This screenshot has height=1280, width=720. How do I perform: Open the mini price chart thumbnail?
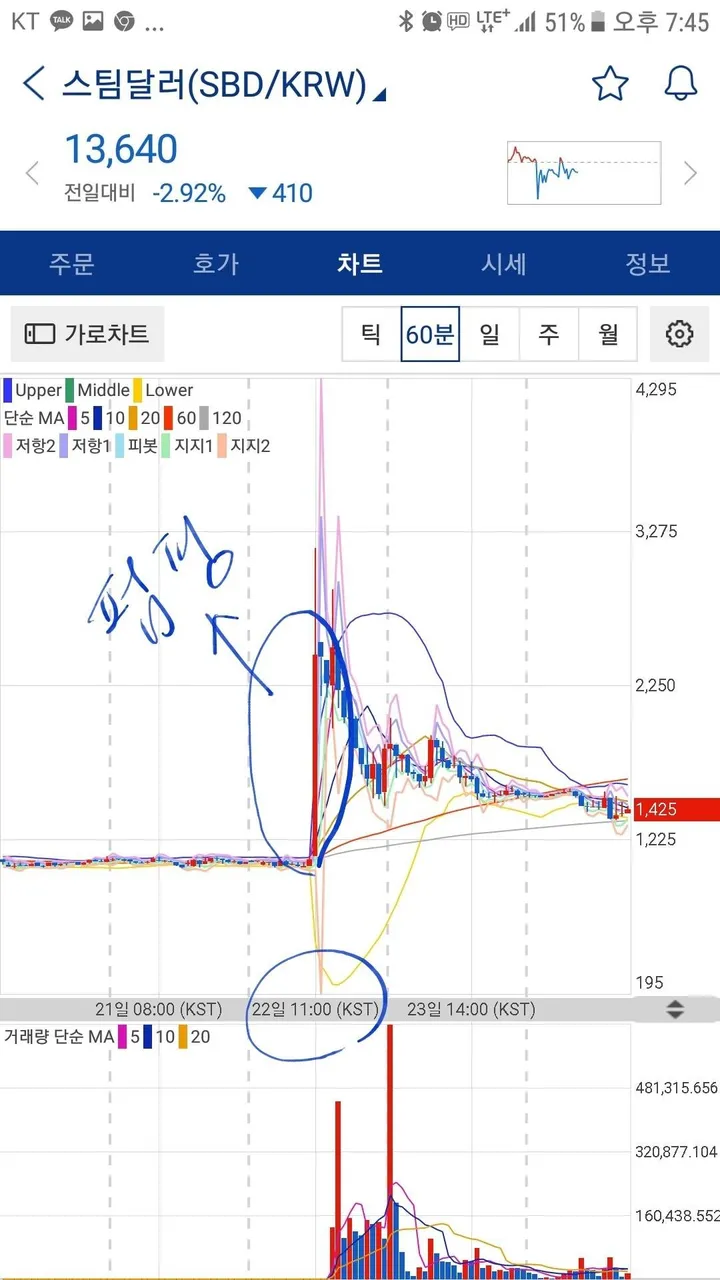tap(584, 174)
